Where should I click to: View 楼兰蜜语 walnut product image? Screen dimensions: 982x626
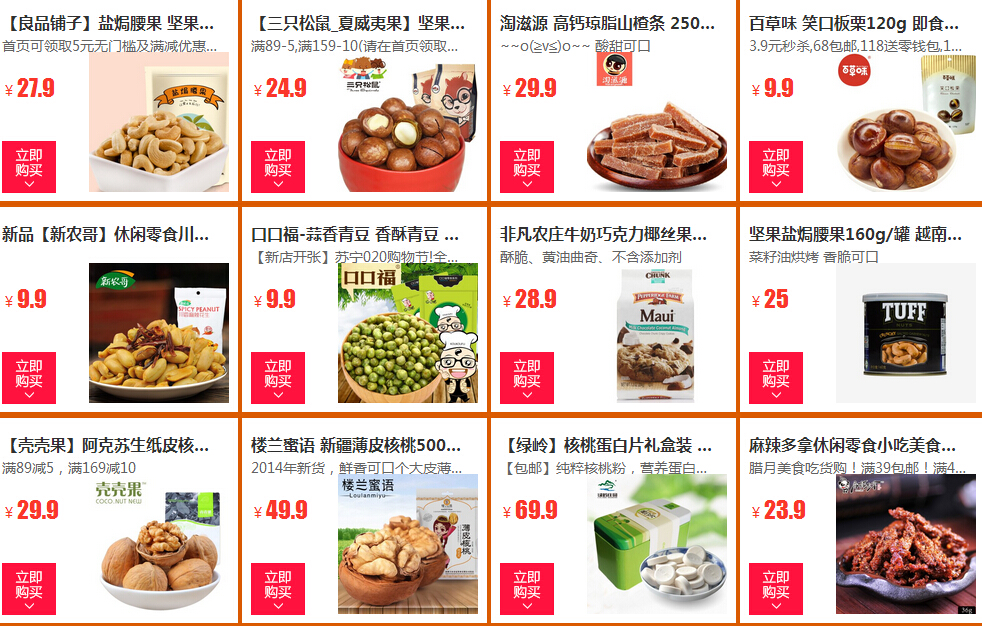point(407,544)
